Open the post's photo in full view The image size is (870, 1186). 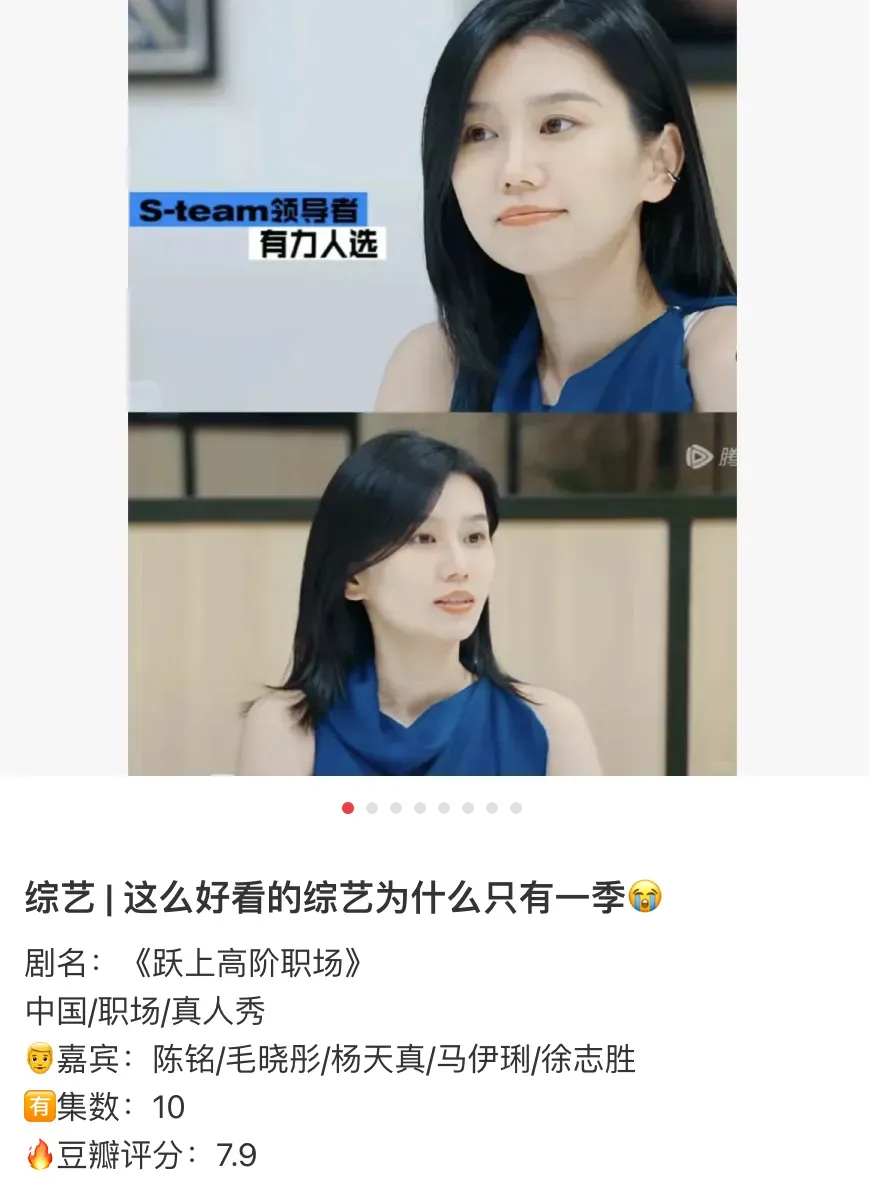coord(432,390)
